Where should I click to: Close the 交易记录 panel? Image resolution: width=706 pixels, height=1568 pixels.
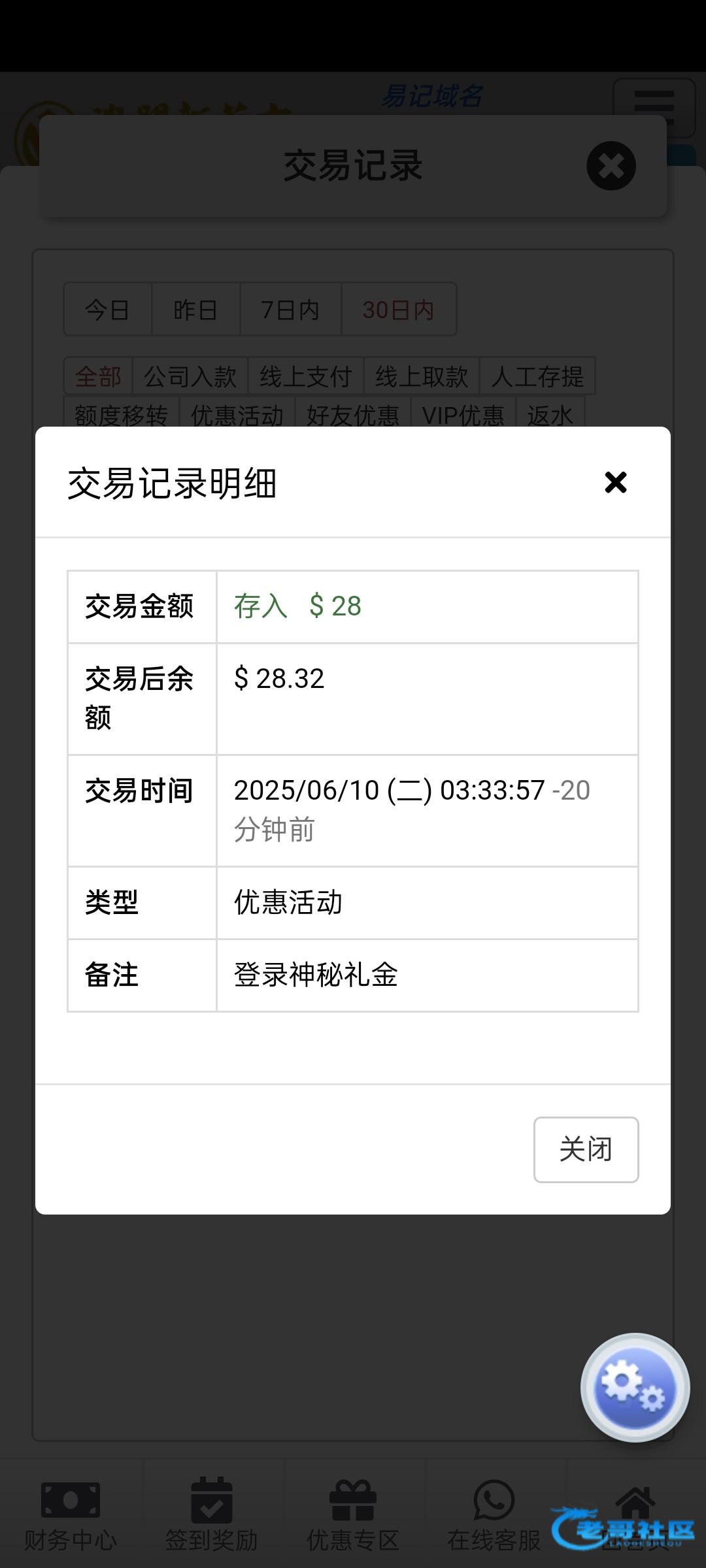(x=611, y=166)
